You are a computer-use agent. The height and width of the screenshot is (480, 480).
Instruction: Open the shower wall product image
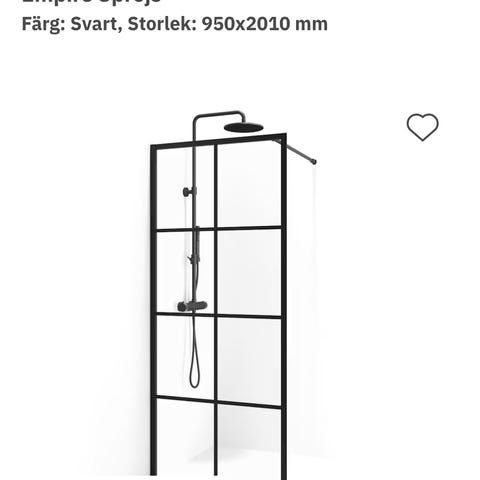(x=233, y=293)
